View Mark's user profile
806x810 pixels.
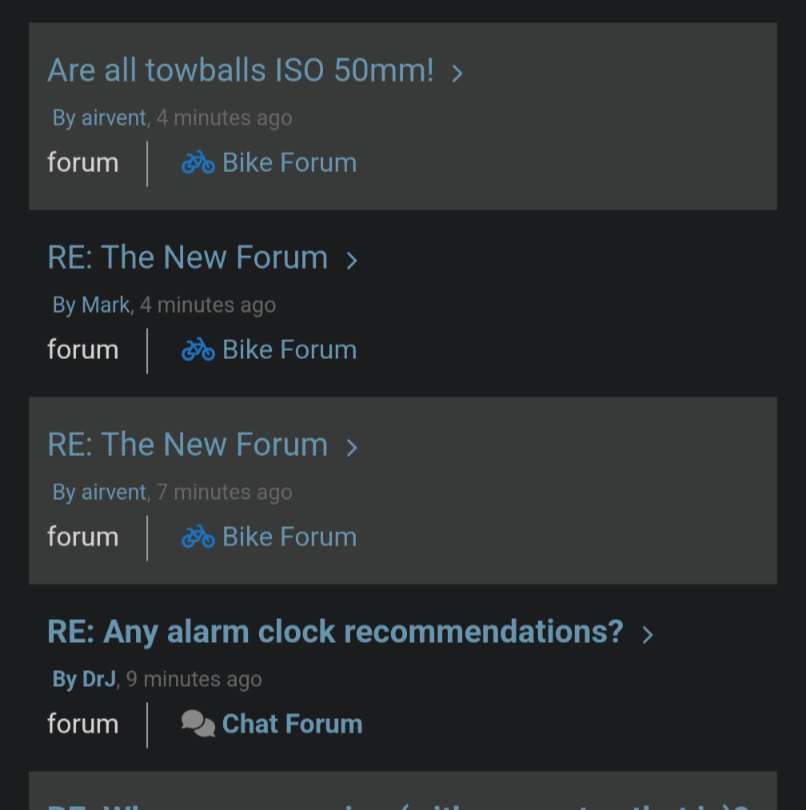point(106,305)
